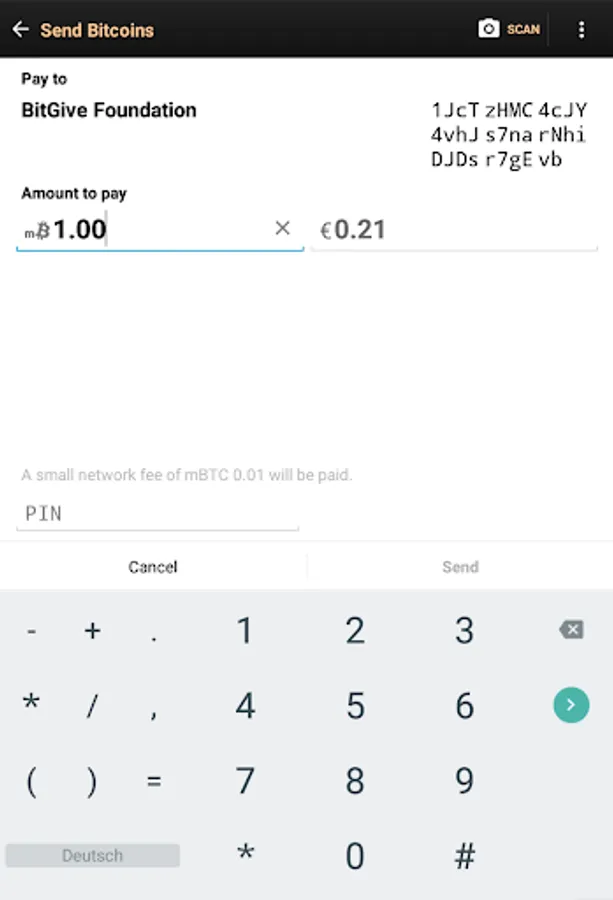
Task: Open the overflow menu
Action: (581, 29)
